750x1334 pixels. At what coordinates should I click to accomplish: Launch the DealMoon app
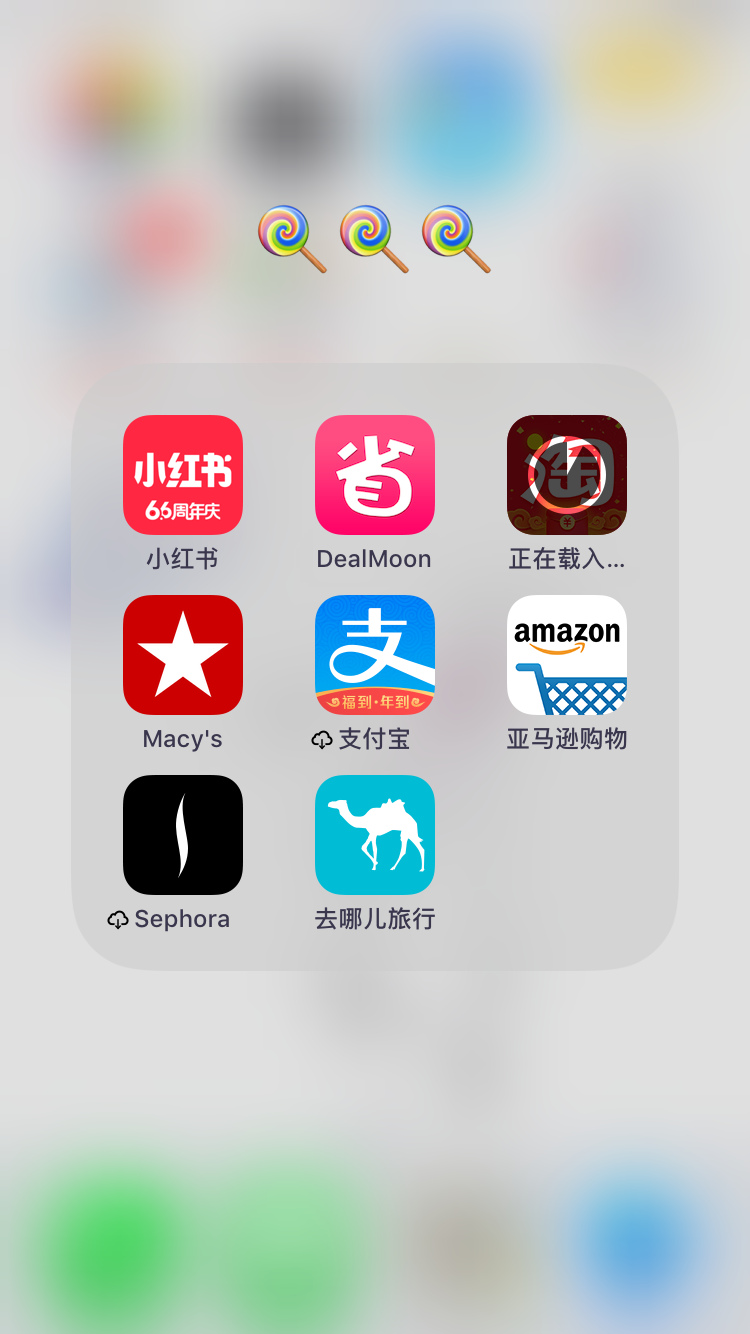(375, 475)
